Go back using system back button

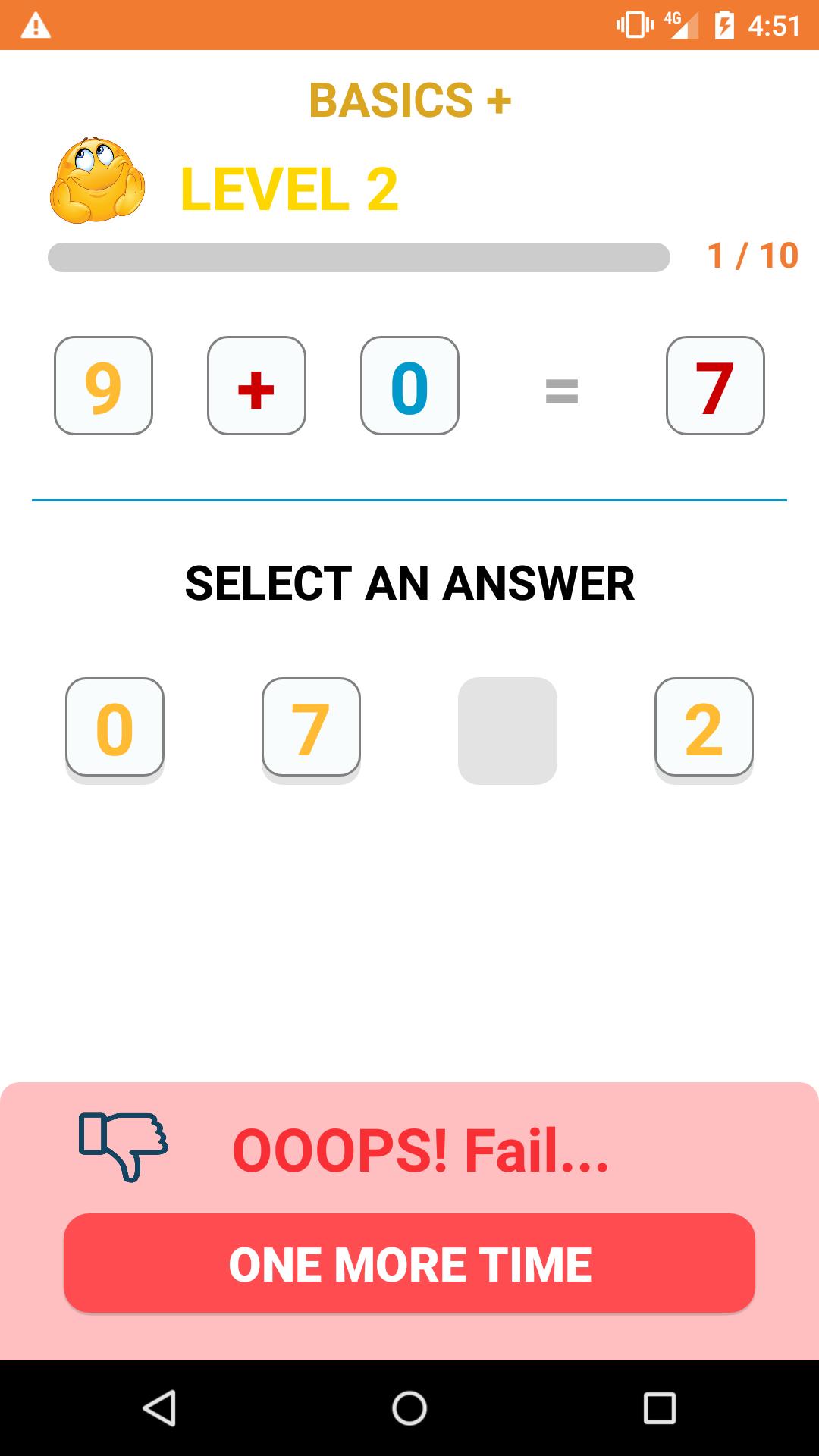(159, 1408)
